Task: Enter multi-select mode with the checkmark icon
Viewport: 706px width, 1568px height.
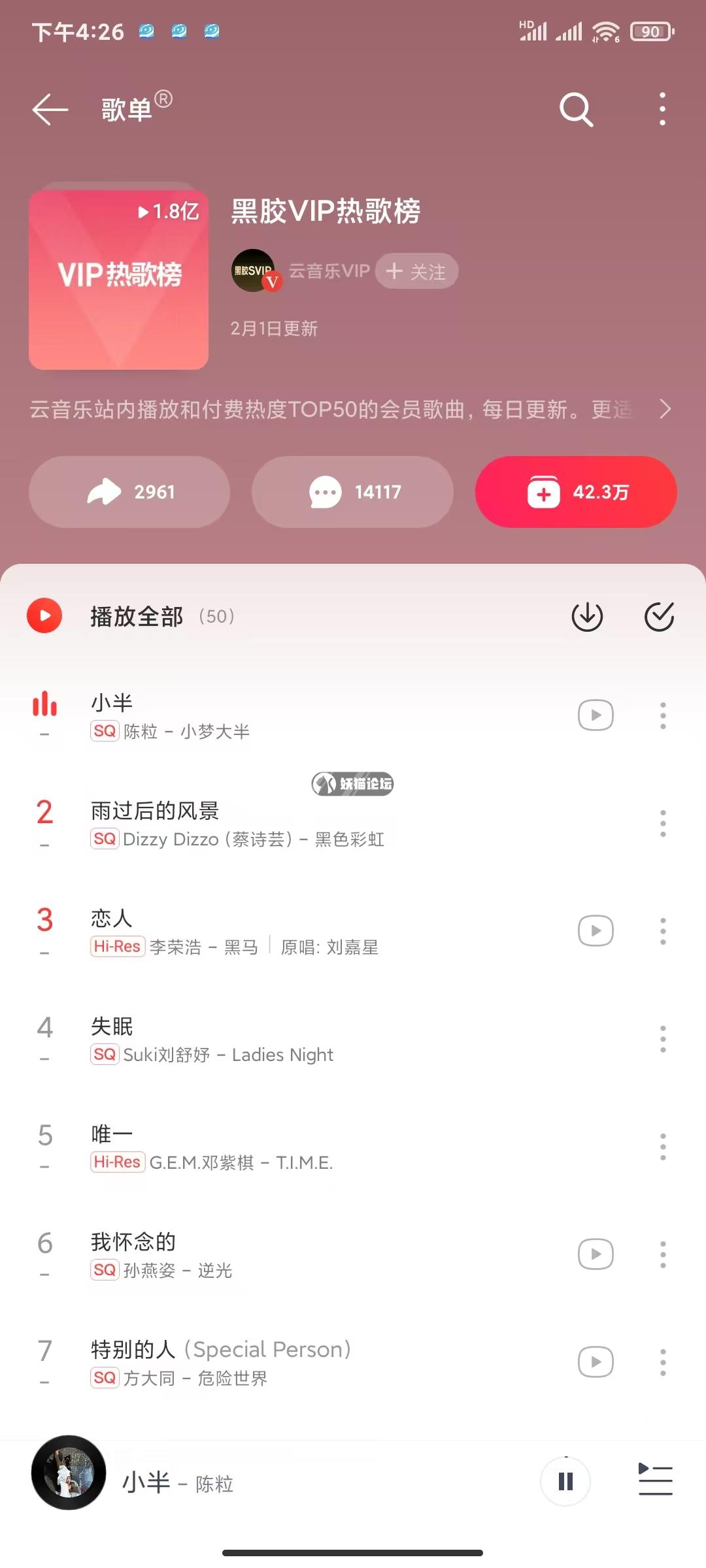Action: (x=659, y=616)
